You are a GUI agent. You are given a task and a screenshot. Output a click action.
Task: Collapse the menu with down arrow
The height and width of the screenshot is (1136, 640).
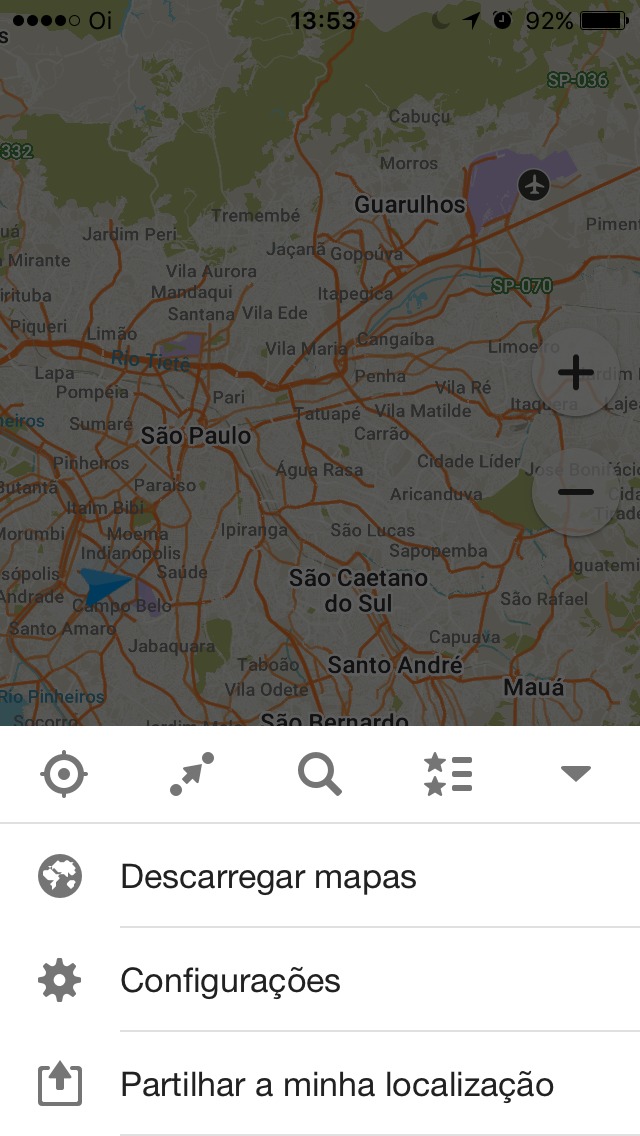coord(576,773)
